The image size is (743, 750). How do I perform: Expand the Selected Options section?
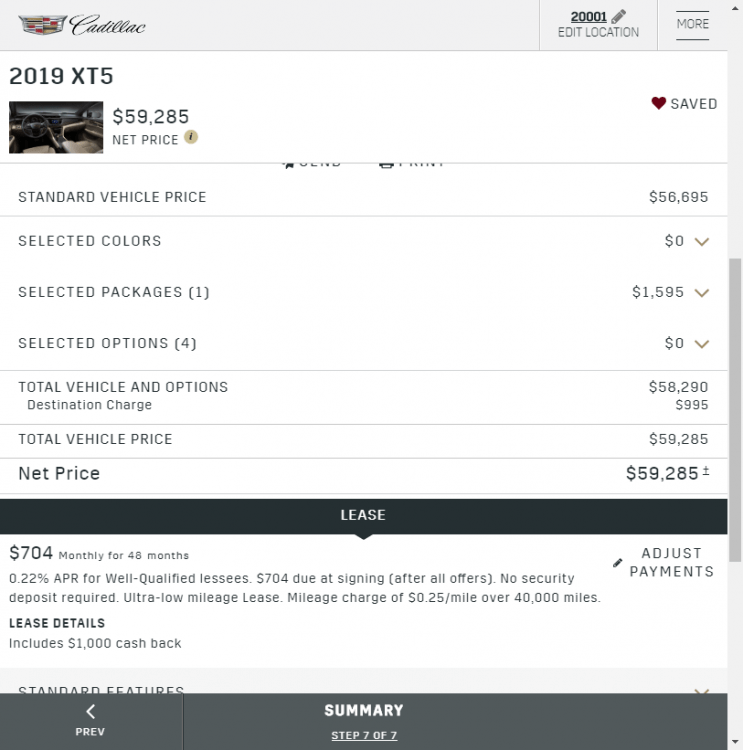point(701,343)
